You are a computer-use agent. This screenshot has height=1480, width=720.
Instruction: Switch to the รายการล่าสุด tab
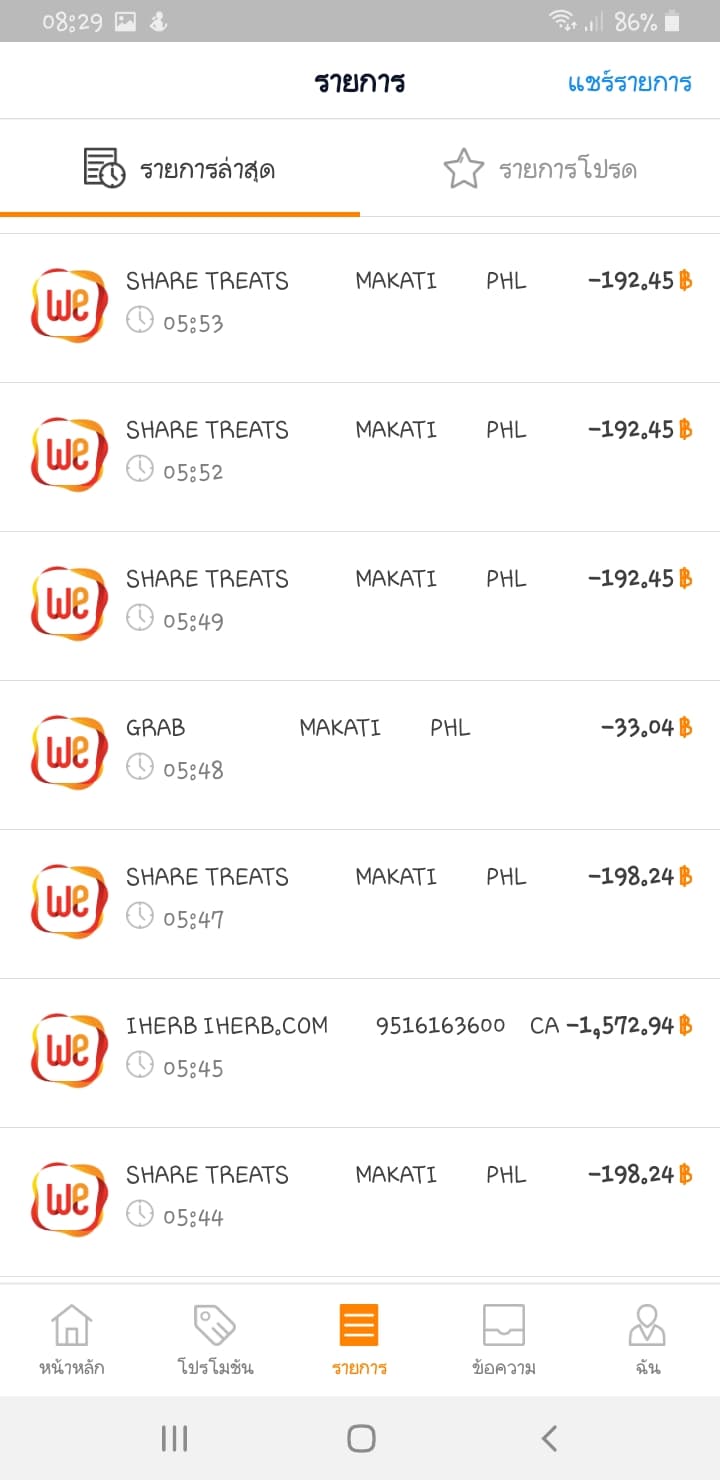click(180, 169)
